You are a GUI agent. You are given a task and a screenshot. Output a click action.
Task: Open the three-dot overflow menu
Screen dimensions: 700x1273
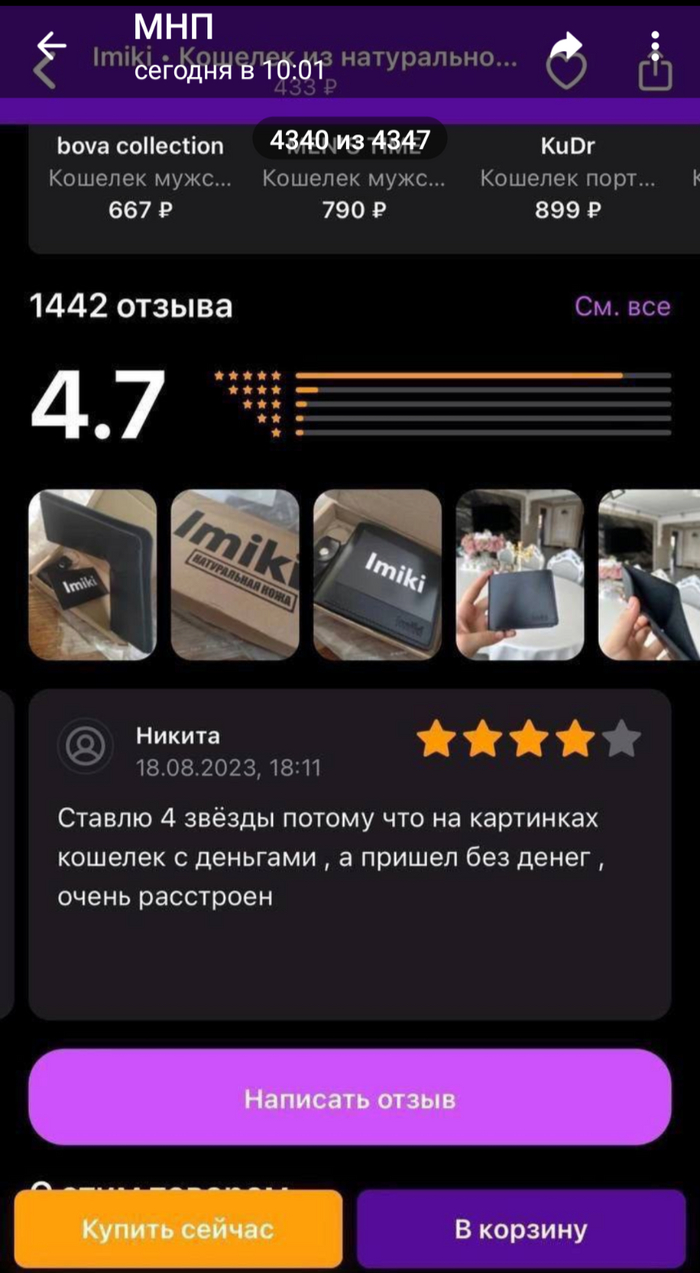655,45
